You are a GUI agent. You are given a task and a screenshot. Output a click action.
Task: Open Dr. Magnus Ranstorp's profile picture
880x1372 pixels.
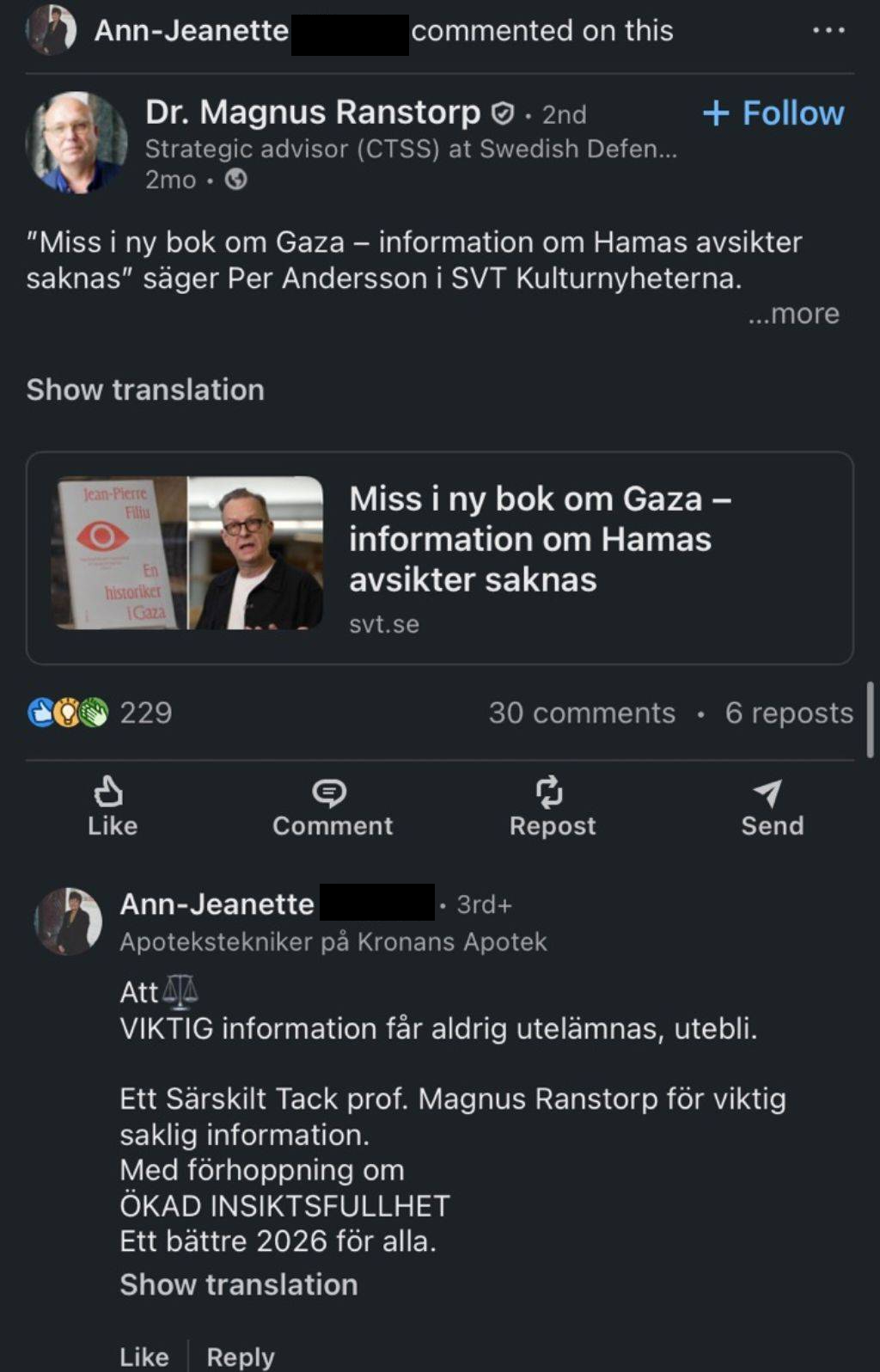pos(76,142)
